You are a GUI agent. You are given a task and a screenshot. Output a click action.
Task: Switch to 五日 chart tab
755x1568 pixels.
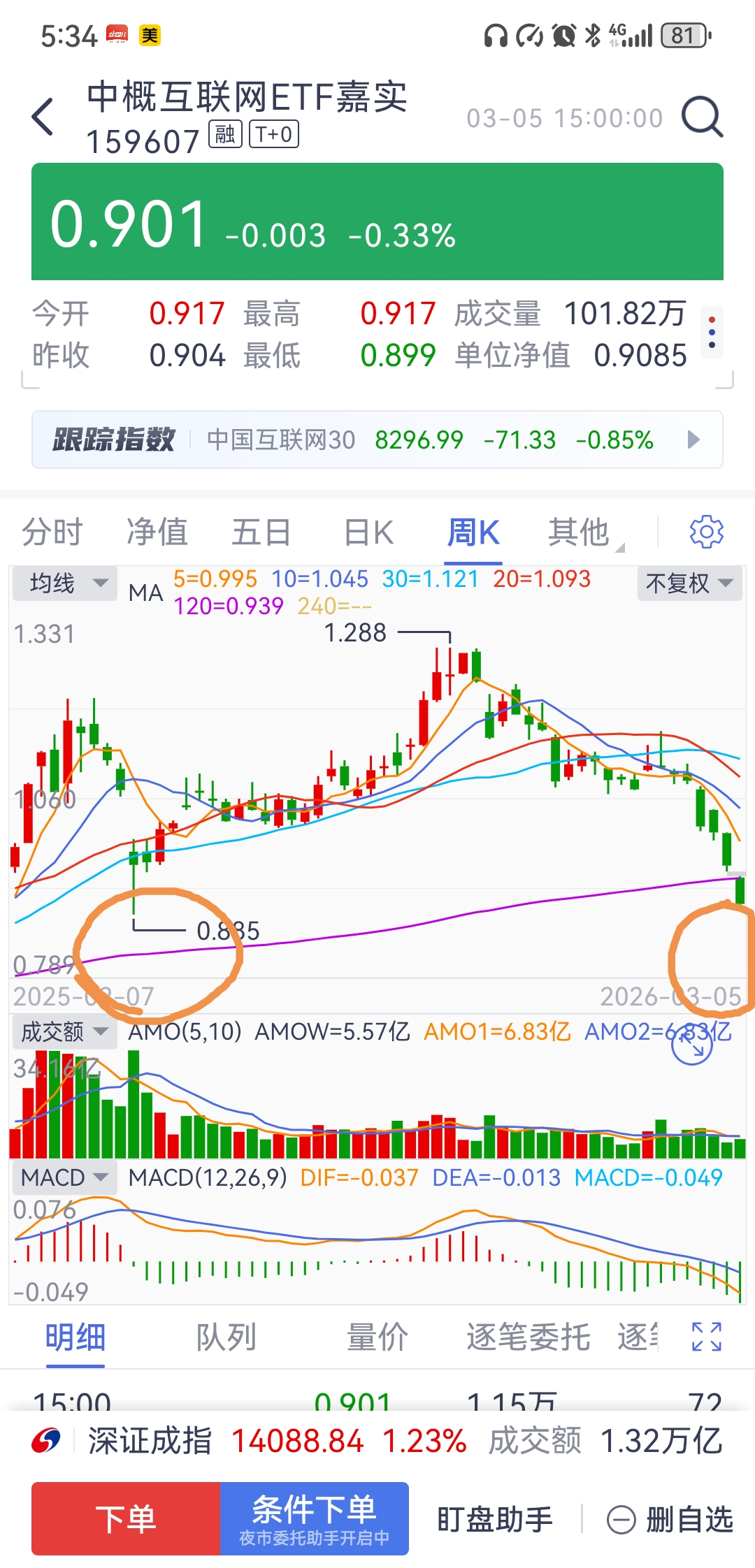tap(261, 532)
